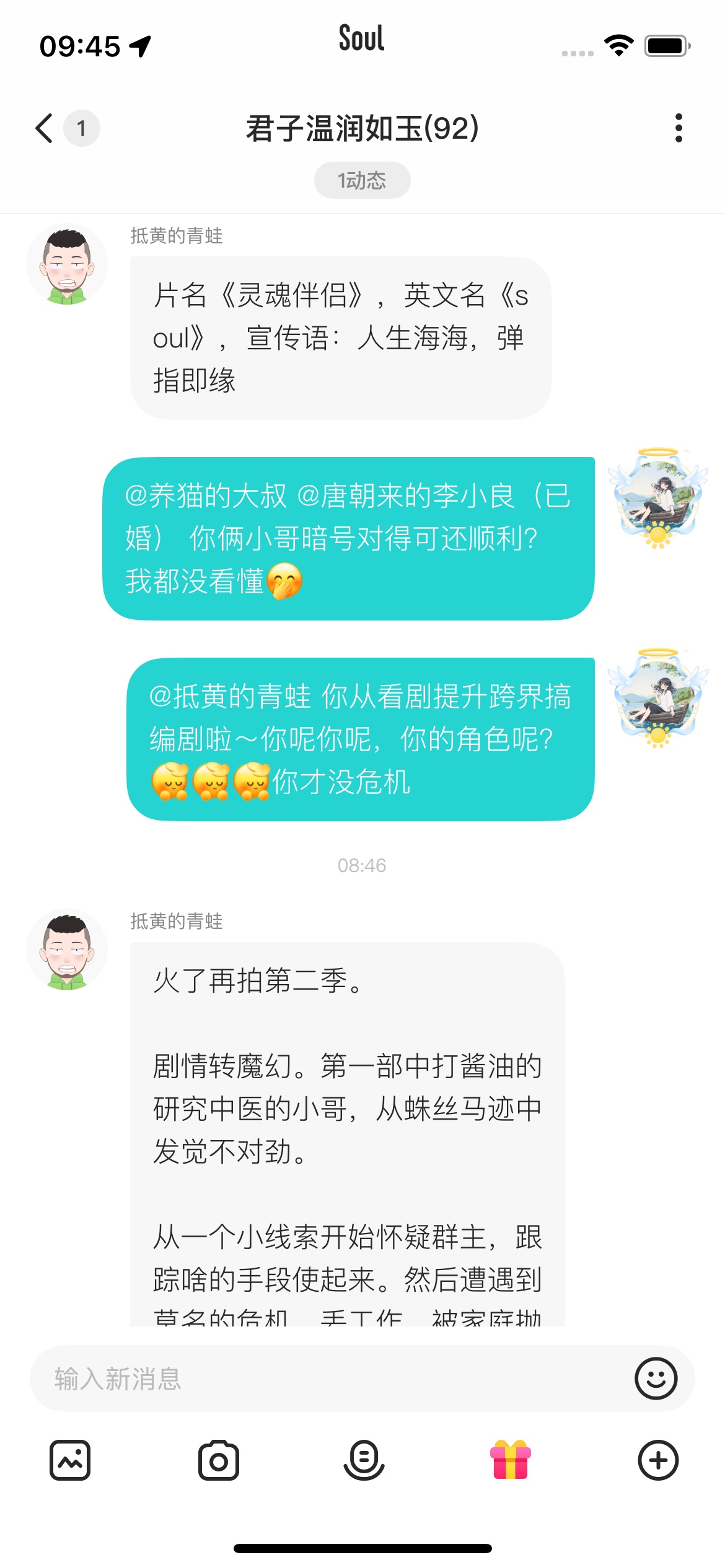Tap the @养猫的大叔 mention in the message
The width and height of the screenshot is (725, 1568).
click(x=206, y=496)
